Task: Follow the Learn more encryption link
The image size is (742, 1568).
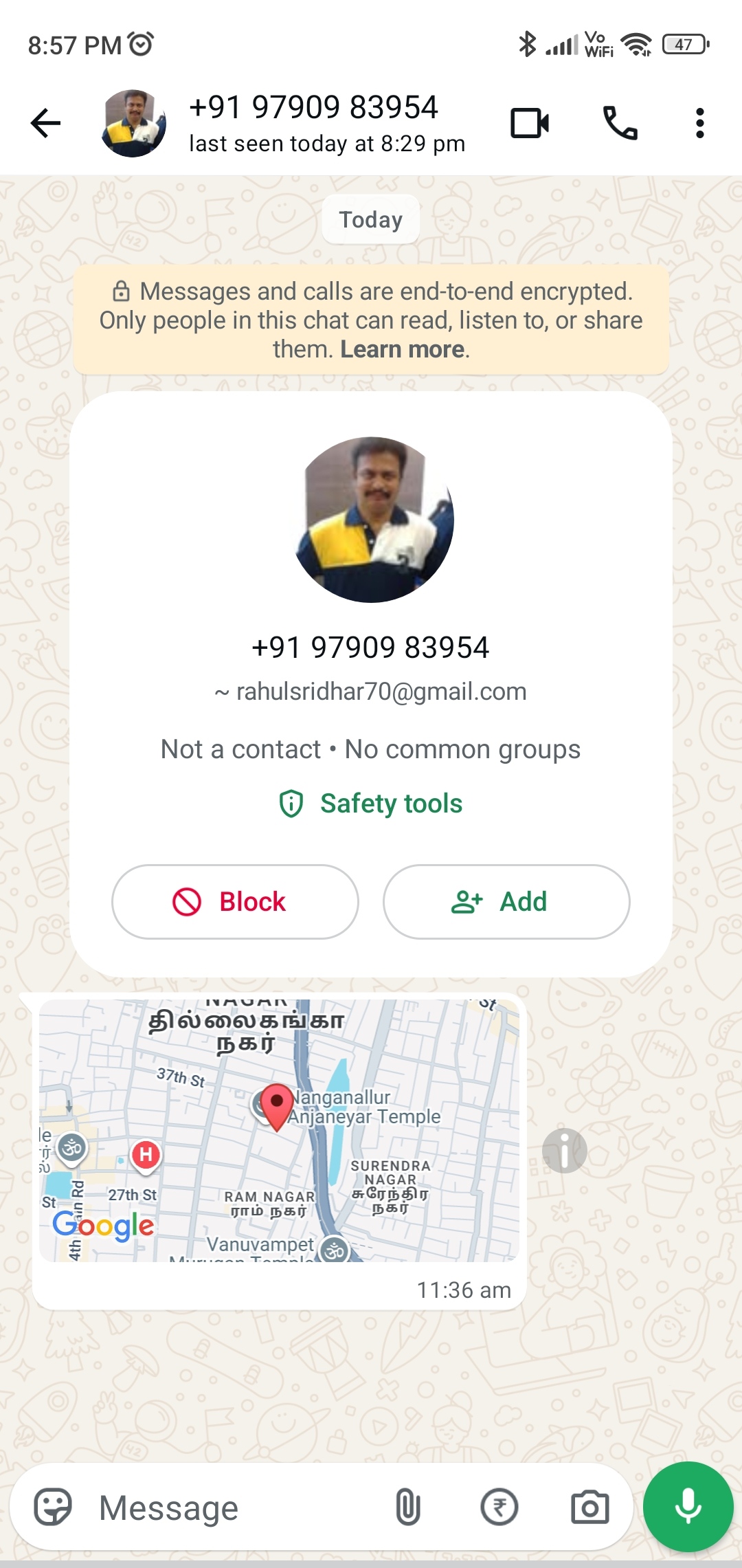Action: tap(403, 349)
